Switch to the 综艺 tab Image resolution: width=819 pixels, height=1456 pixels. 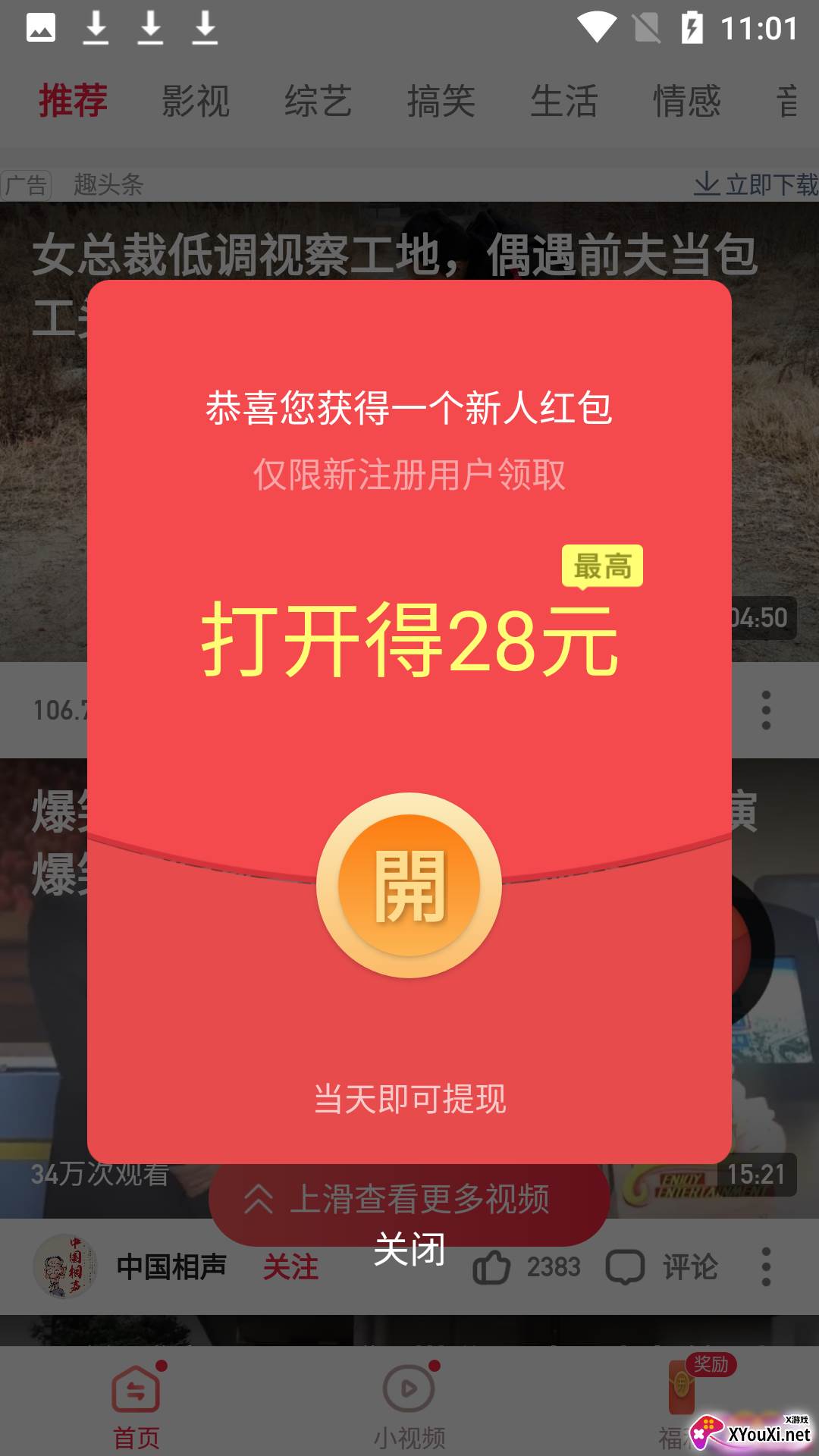coord(318,101)
